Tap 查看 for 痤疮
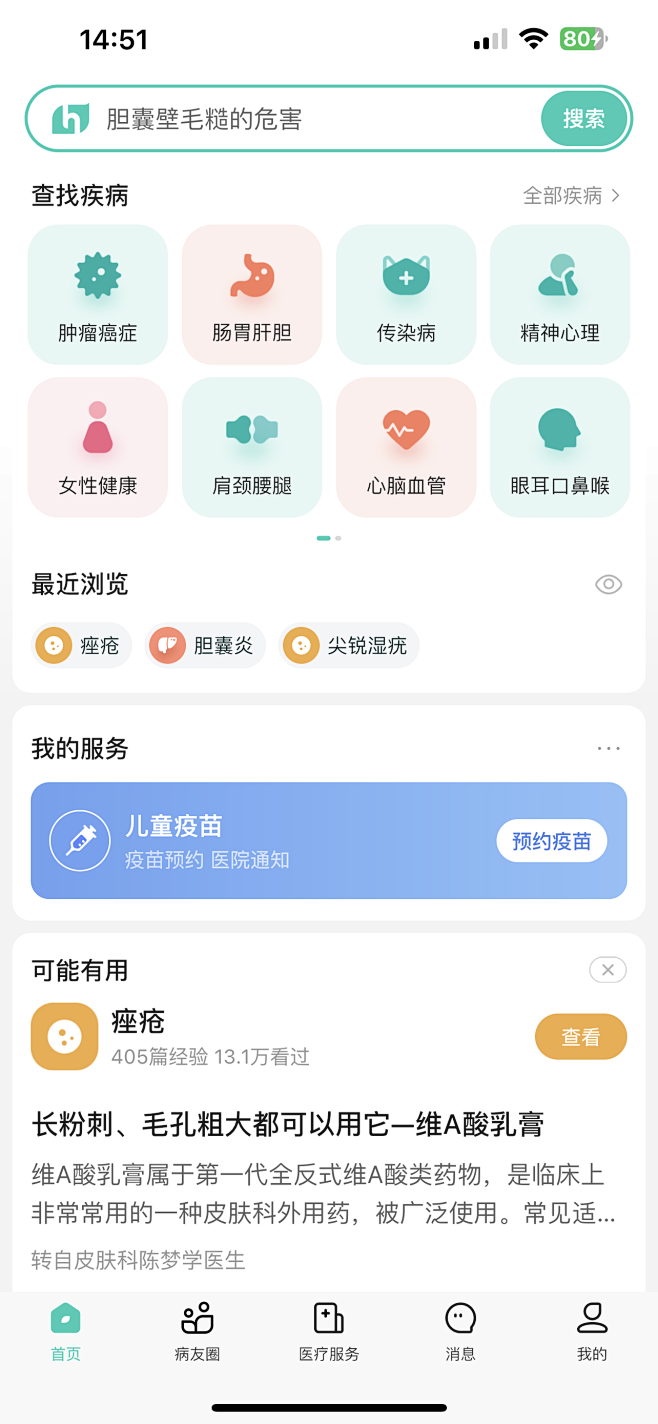The image size is (658, 1424). click(580, 1037)
